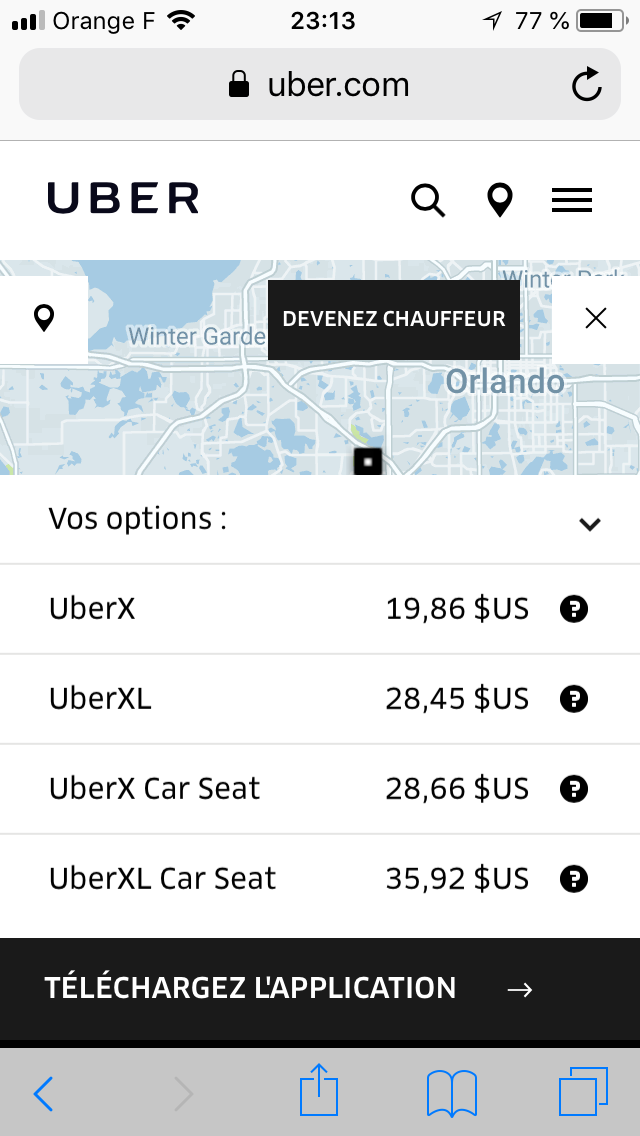Show info for UberXL Car Seat fare
The height and width of the screenshot is (1136, 640).
click(573, 879)
